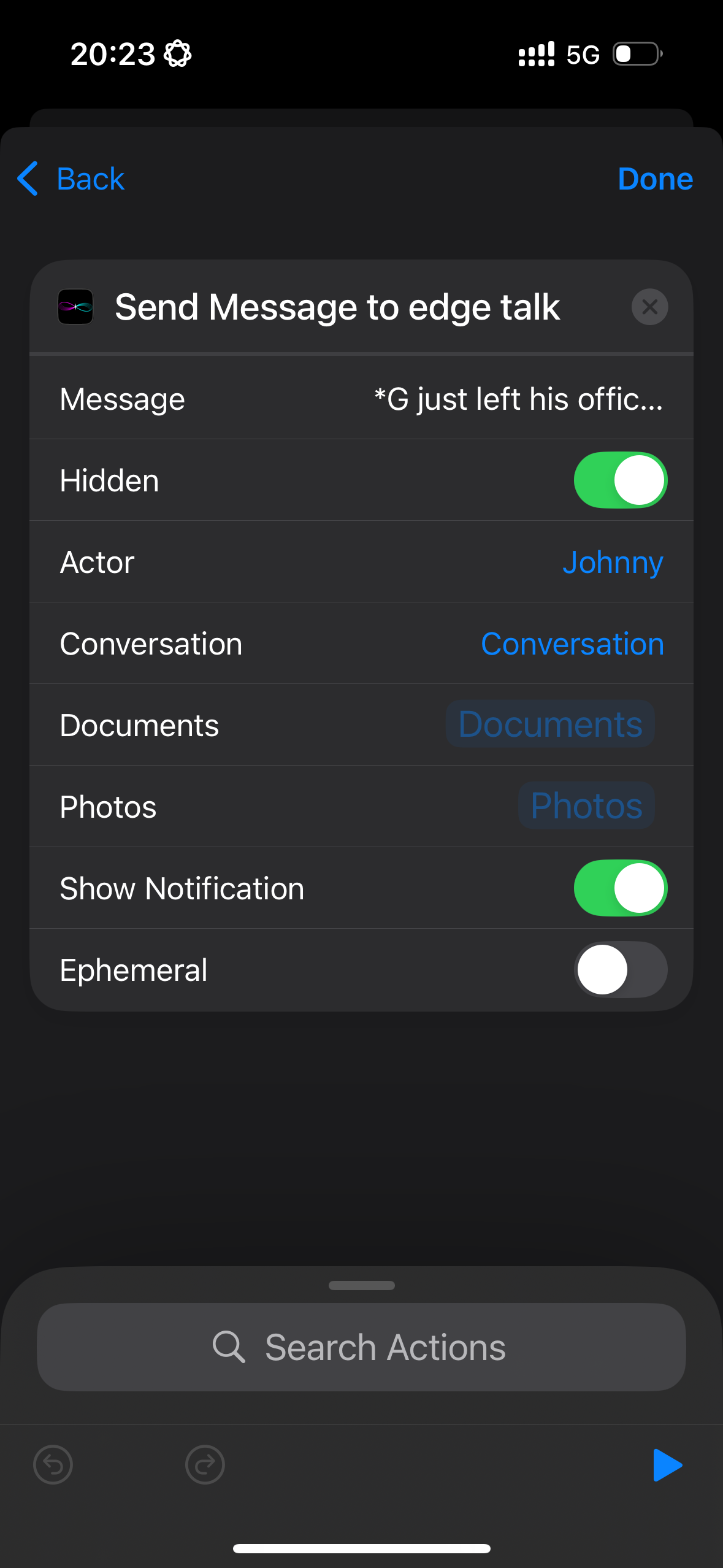Tap the magnifying glass in Search Actions

click(x=229, y=1347)
